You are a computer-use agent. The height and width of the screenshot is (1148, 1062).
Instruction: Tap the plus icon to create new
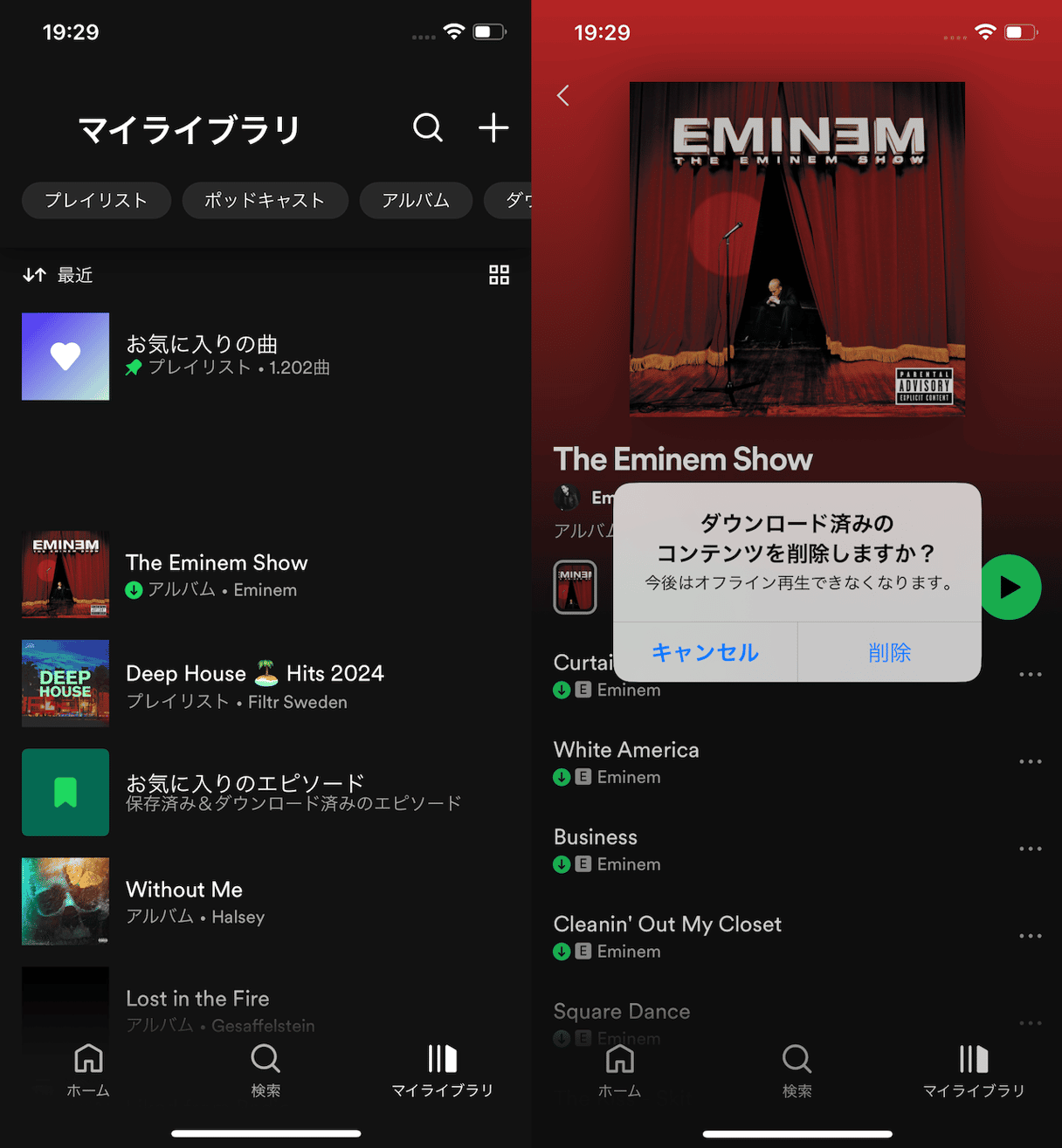click(x=493, y=127)
